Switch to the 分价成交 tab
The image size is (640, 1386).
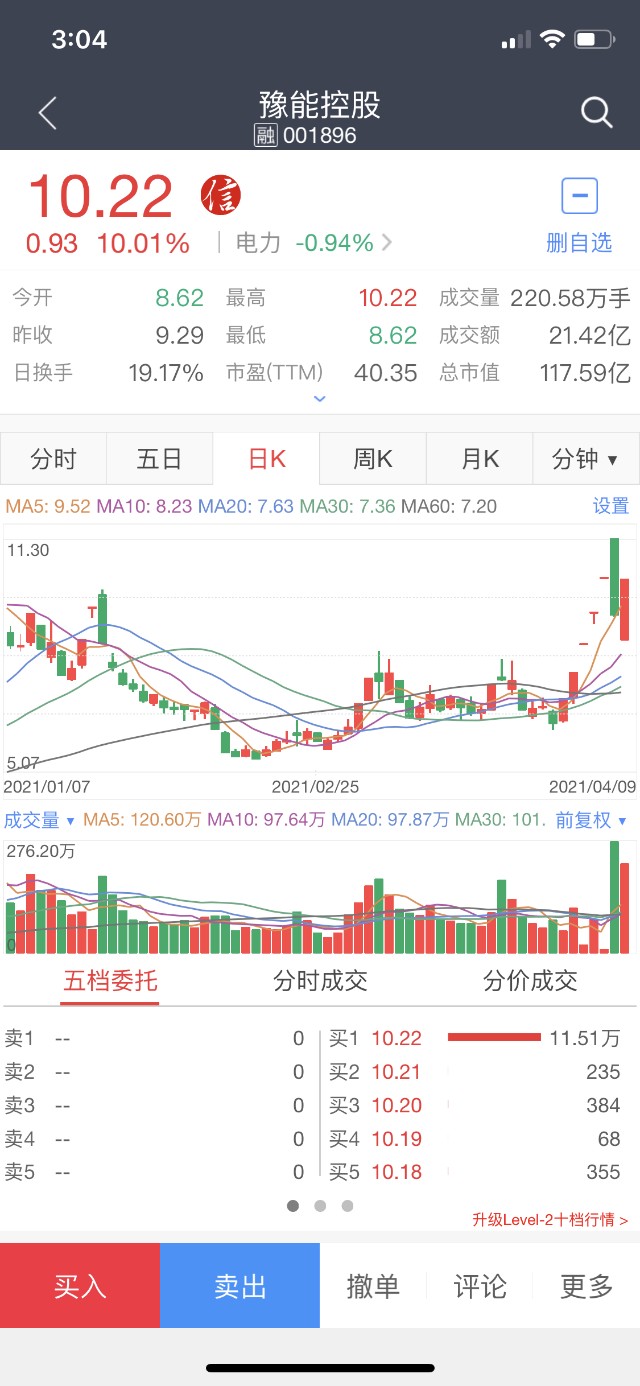point(530,981)
